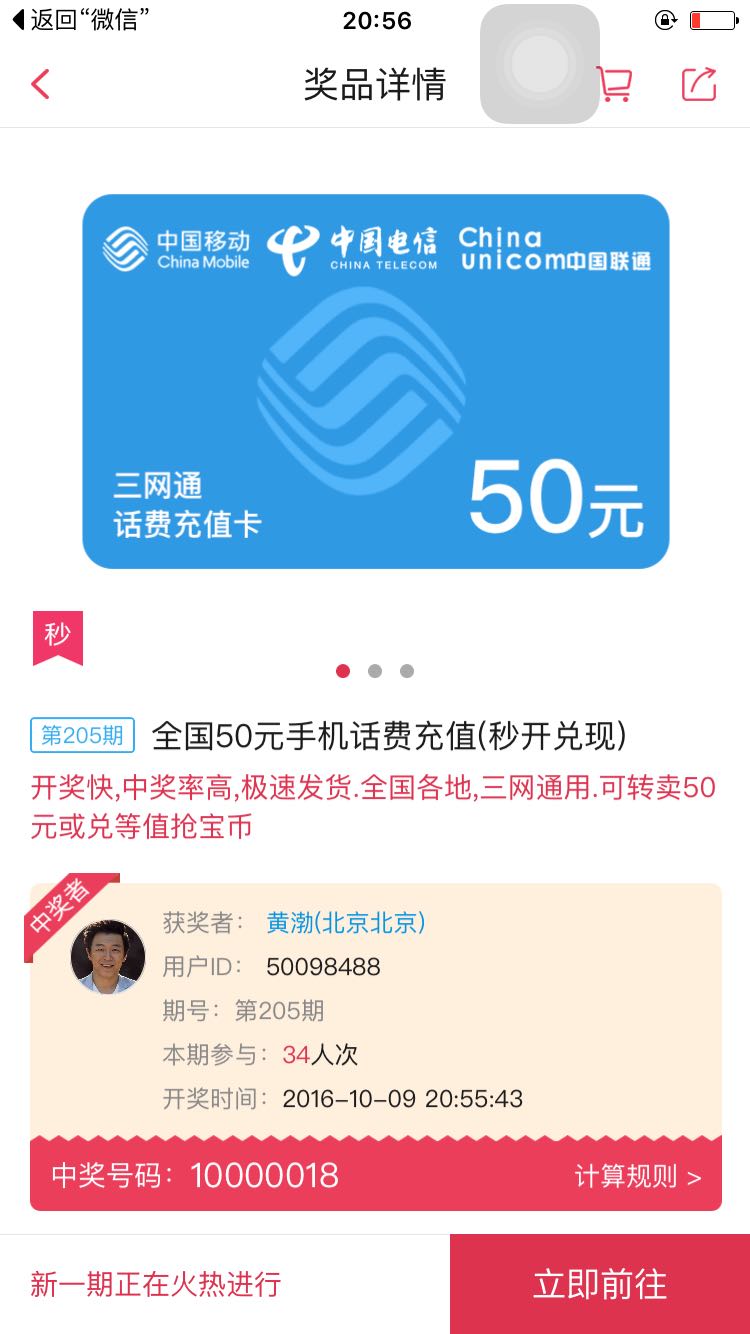Open 计算规则 calculation rules
This screenshot has width=750, height=1334.
click(x=638, y=1176)
